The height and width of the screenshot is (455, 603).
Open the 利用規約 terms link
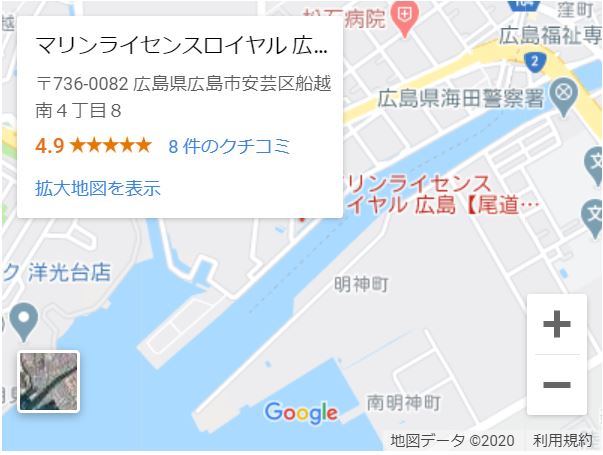(563, 440)
